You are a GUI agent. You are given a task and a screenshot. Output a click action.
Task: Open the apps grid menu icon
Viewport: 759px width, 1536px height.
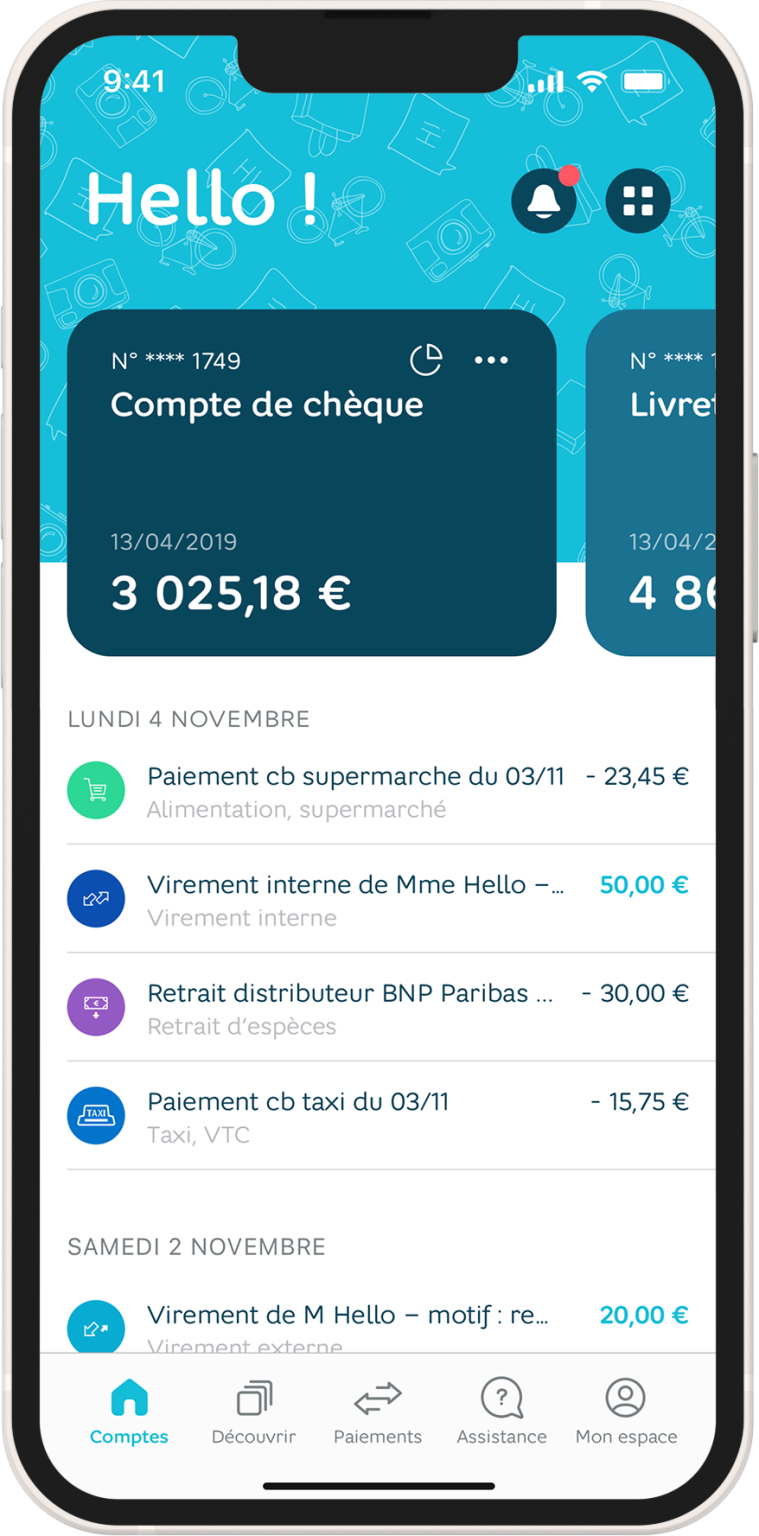[x=637, y=200]
